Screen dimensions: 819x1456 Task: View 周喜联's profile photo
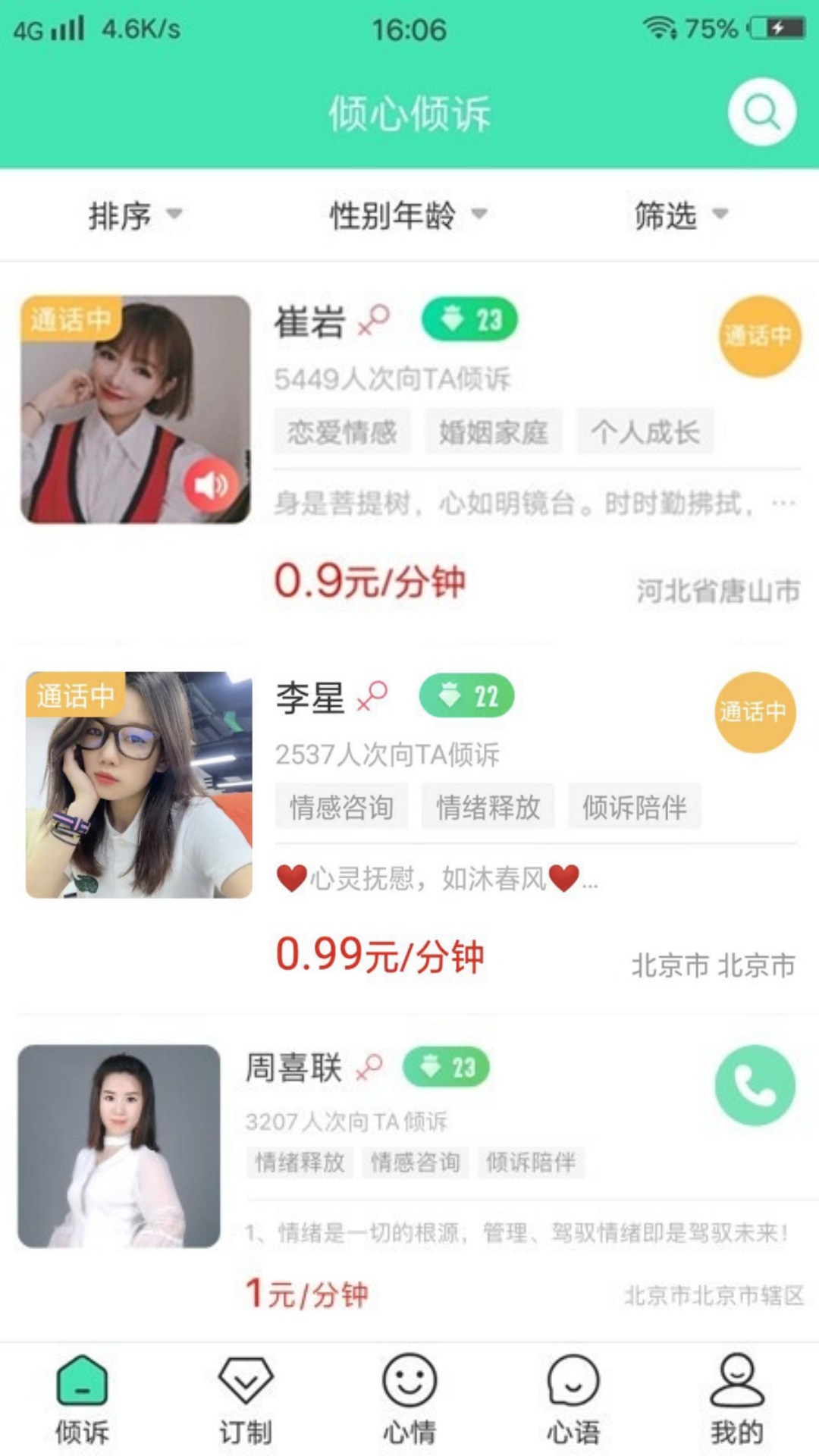coord(119,1146)
